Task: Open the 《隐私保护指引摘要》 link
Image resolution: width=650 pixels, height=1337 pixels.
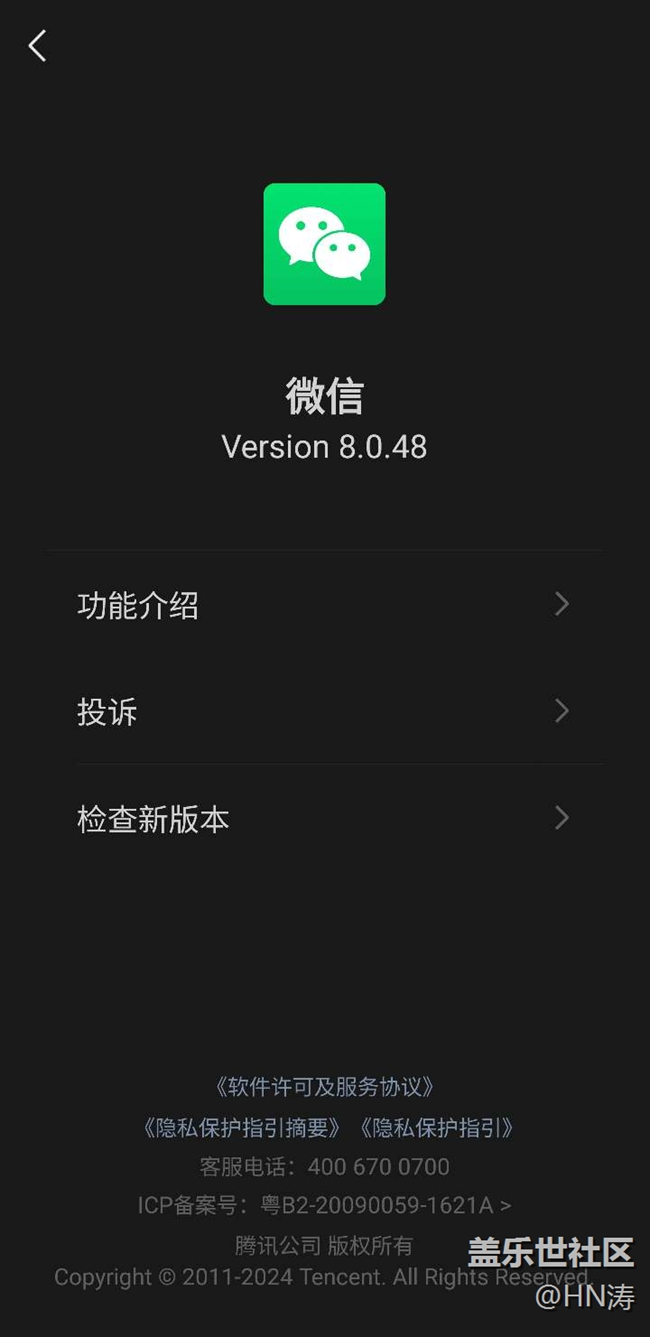Action: [x=244, y=1128]
